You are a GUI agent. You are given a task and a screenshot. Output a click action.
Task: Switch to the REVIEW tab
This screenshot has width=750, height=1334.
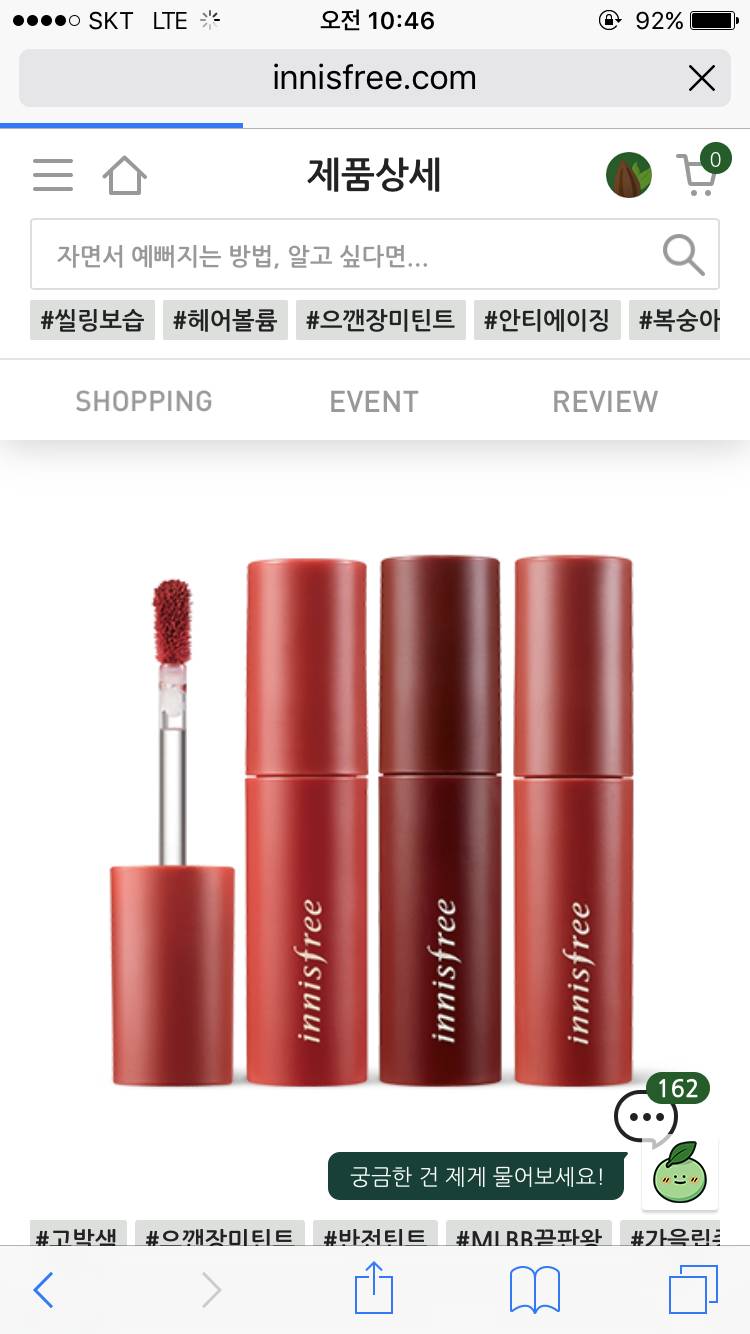coord(605,401)
